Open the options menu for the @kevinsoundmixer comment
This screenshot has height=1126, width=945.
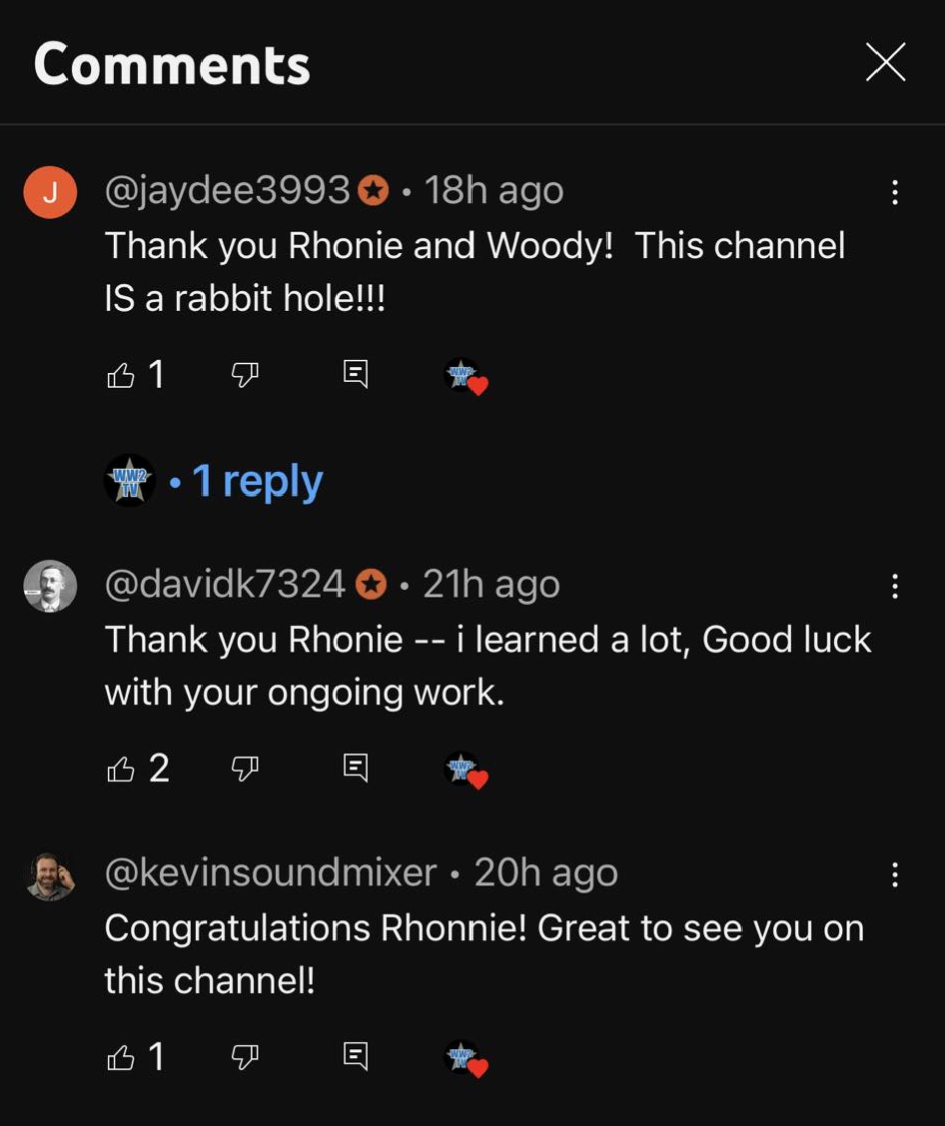[894, 876]
